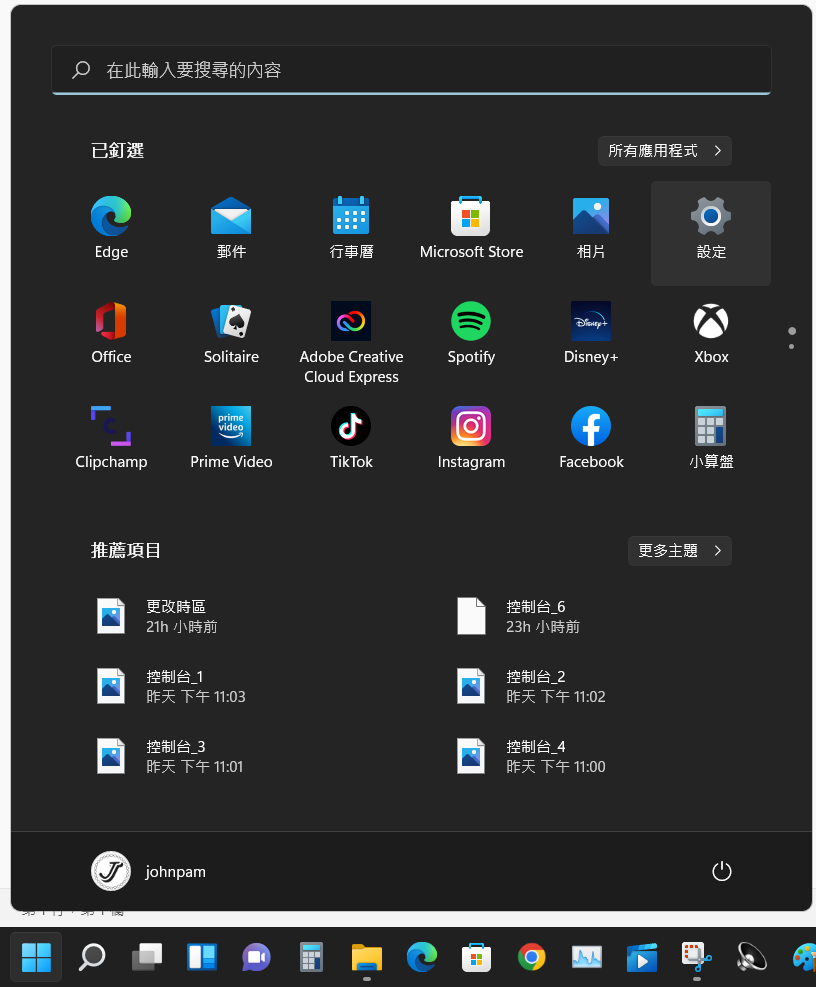Open 更多主題 to see more recommendations
This screenshot has width=816, height=987.
tap(679, 551)
